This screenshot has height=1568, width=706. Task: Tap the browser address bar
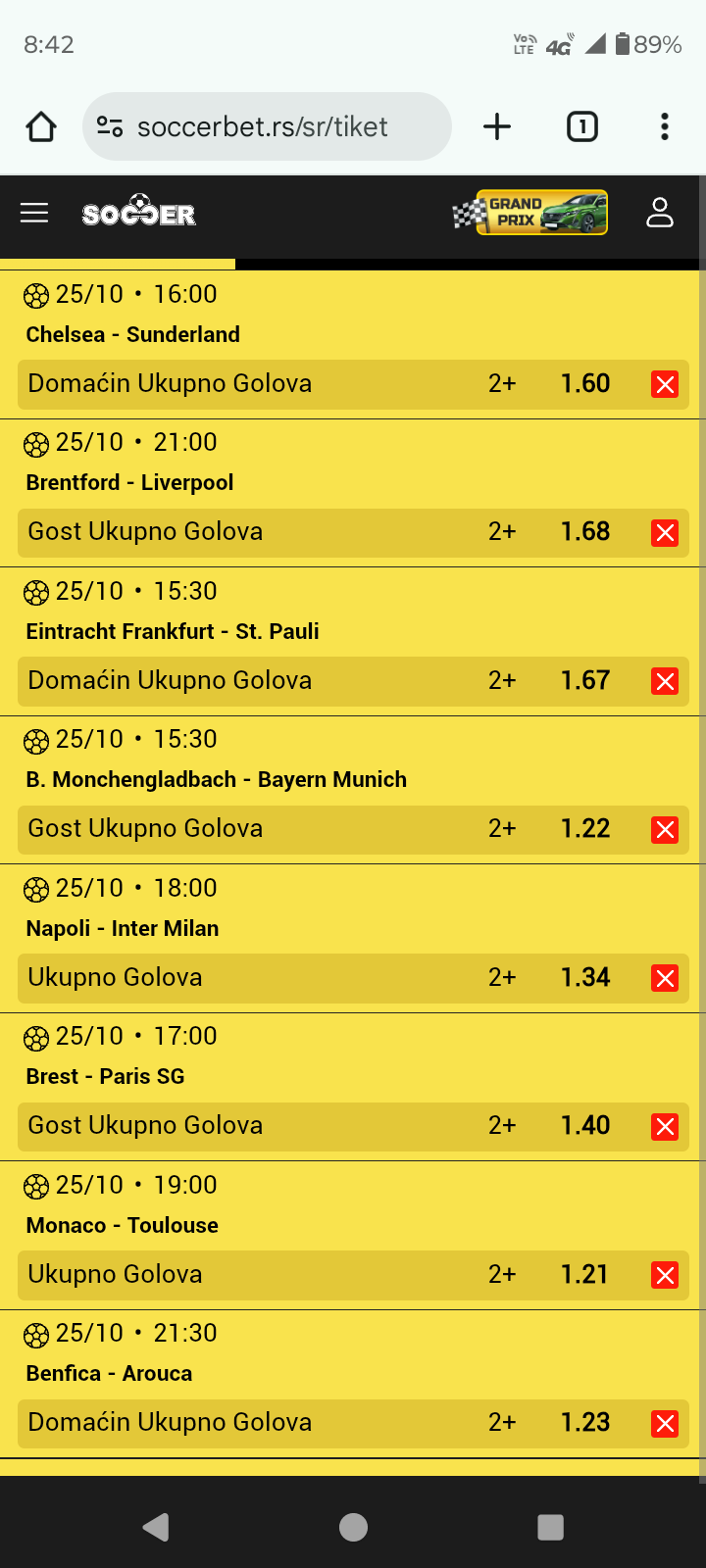pos(267,126)
